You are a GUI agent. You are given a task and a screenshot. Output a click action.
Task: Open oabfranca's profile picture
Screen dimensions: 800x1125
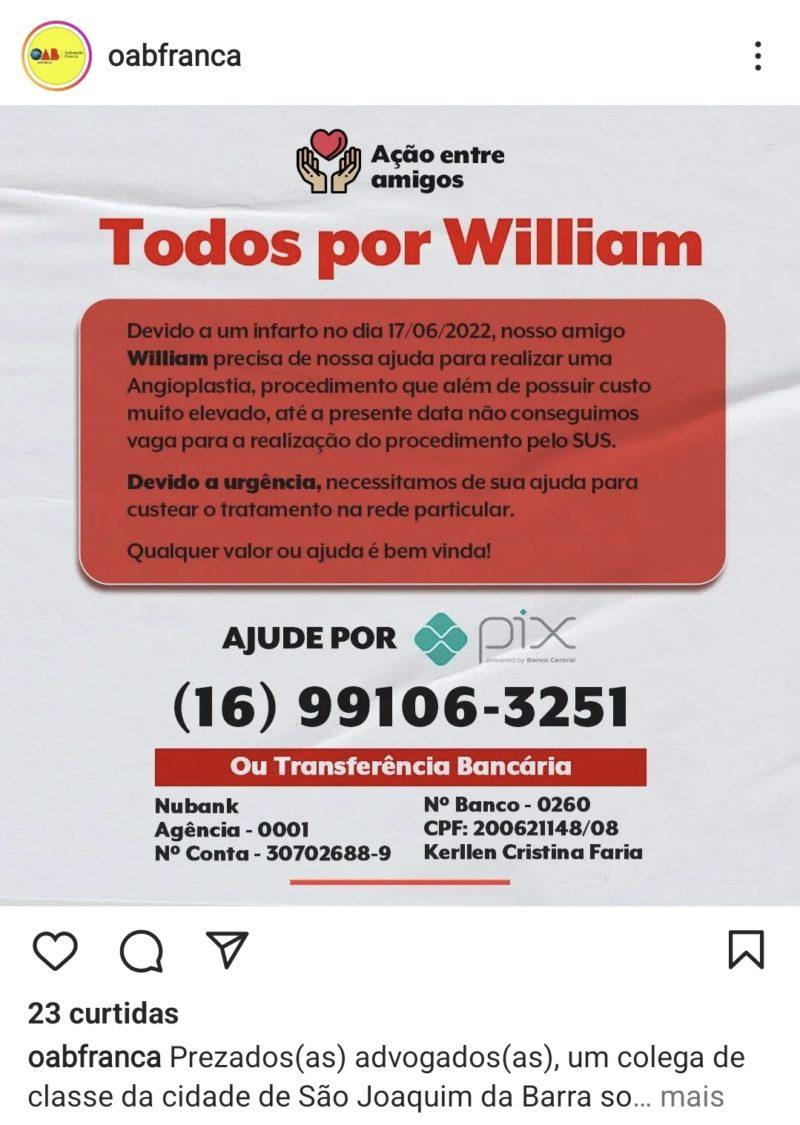57,55
